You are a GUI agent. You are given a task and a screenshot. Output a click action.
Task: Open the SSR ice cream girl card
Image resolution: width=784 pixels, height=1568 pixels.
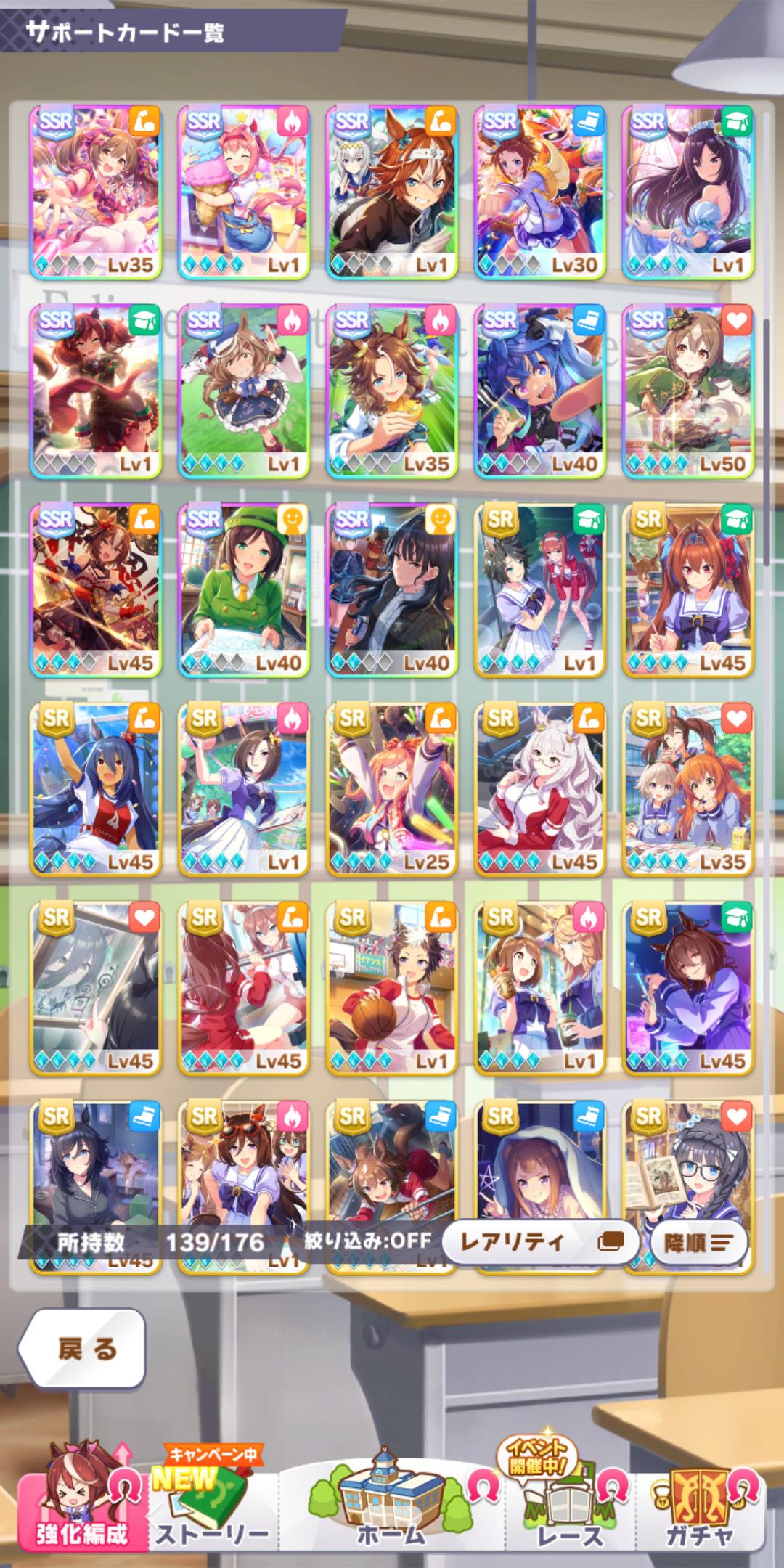pyautogui.click(x=243, y=192)
